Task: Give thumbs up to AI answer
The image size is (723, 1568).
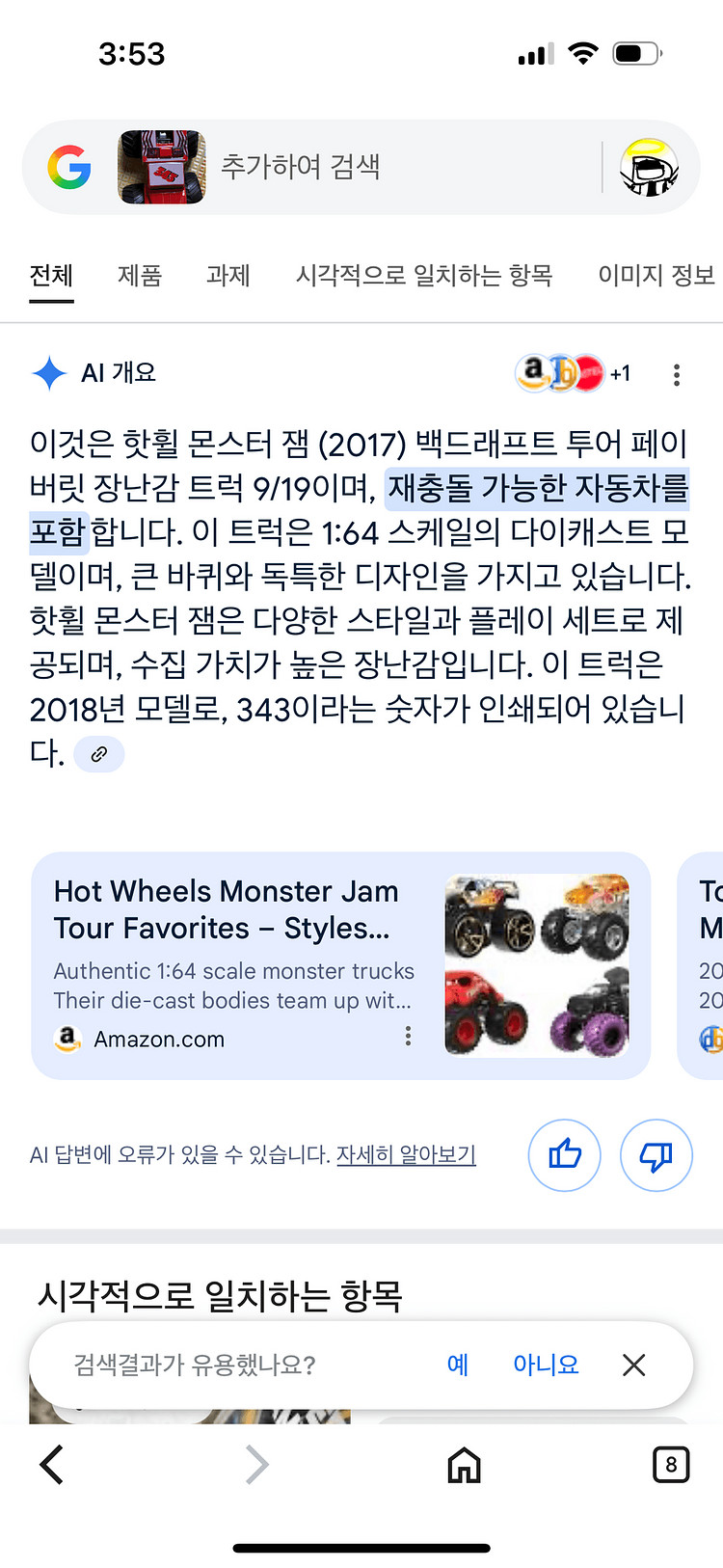Action: click(x=565, y=1154)
